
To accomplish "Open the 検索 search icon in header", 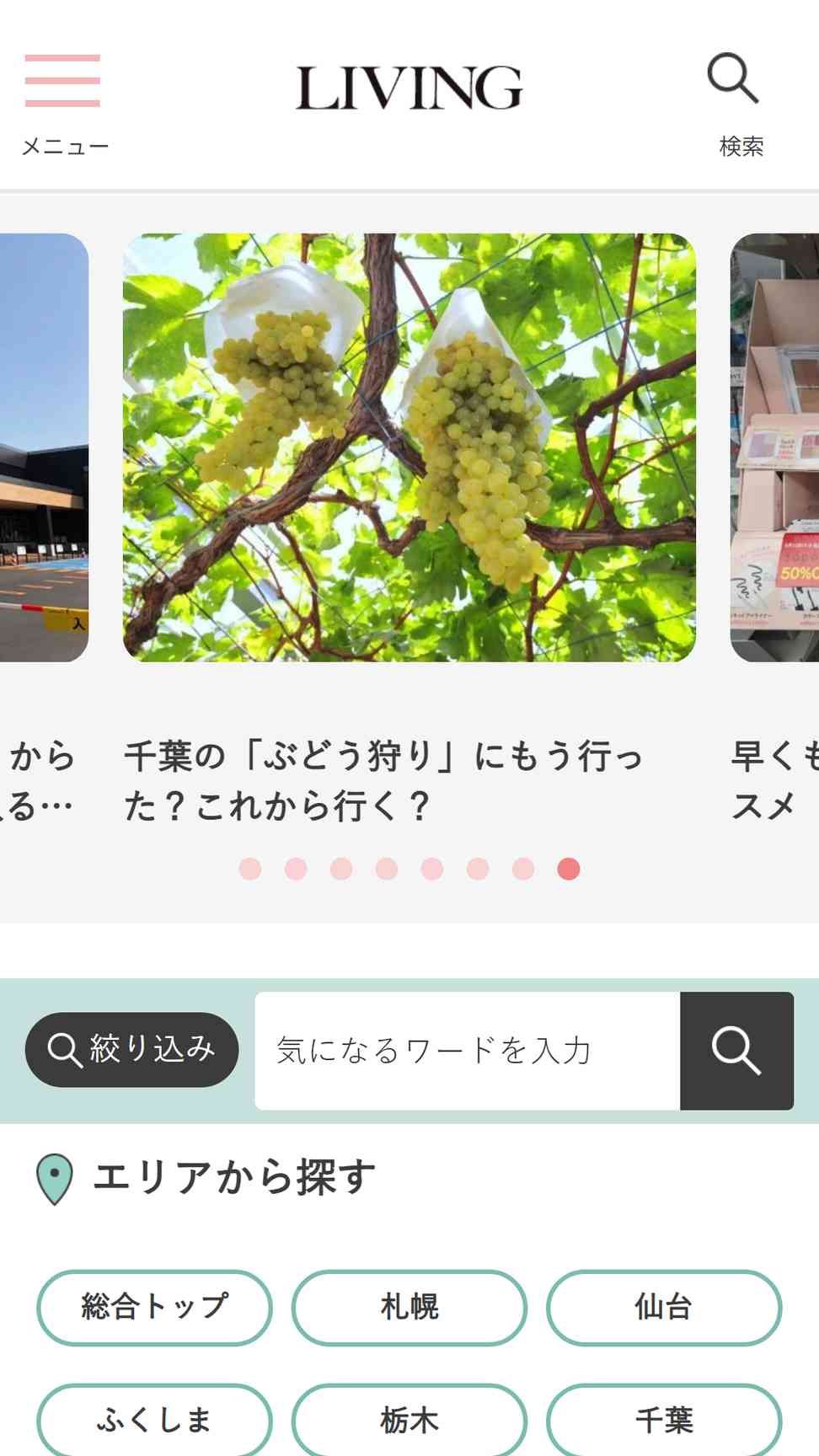I will click(x=738, y=101).
